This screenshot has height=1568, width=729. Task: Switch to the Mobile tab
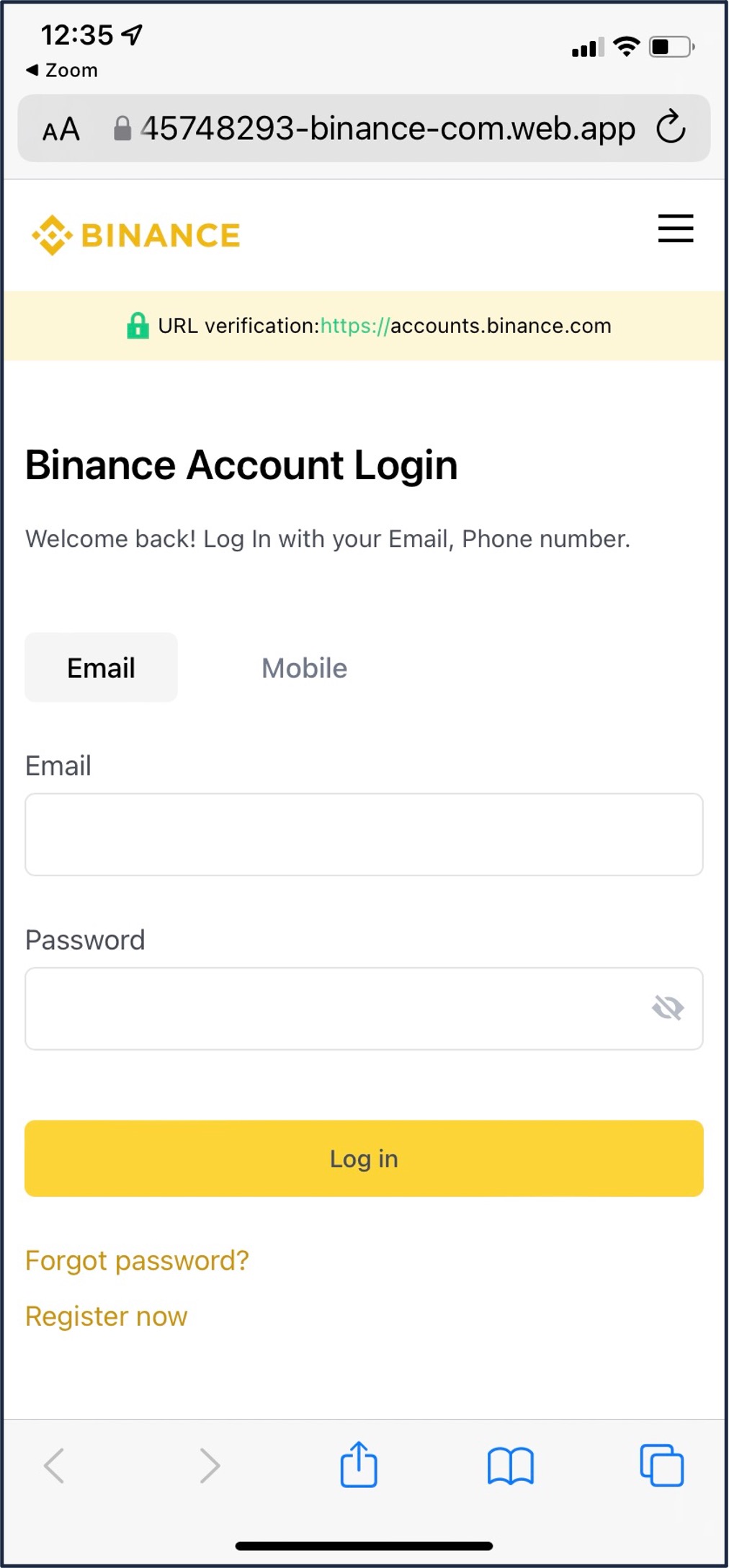point(304,668)
